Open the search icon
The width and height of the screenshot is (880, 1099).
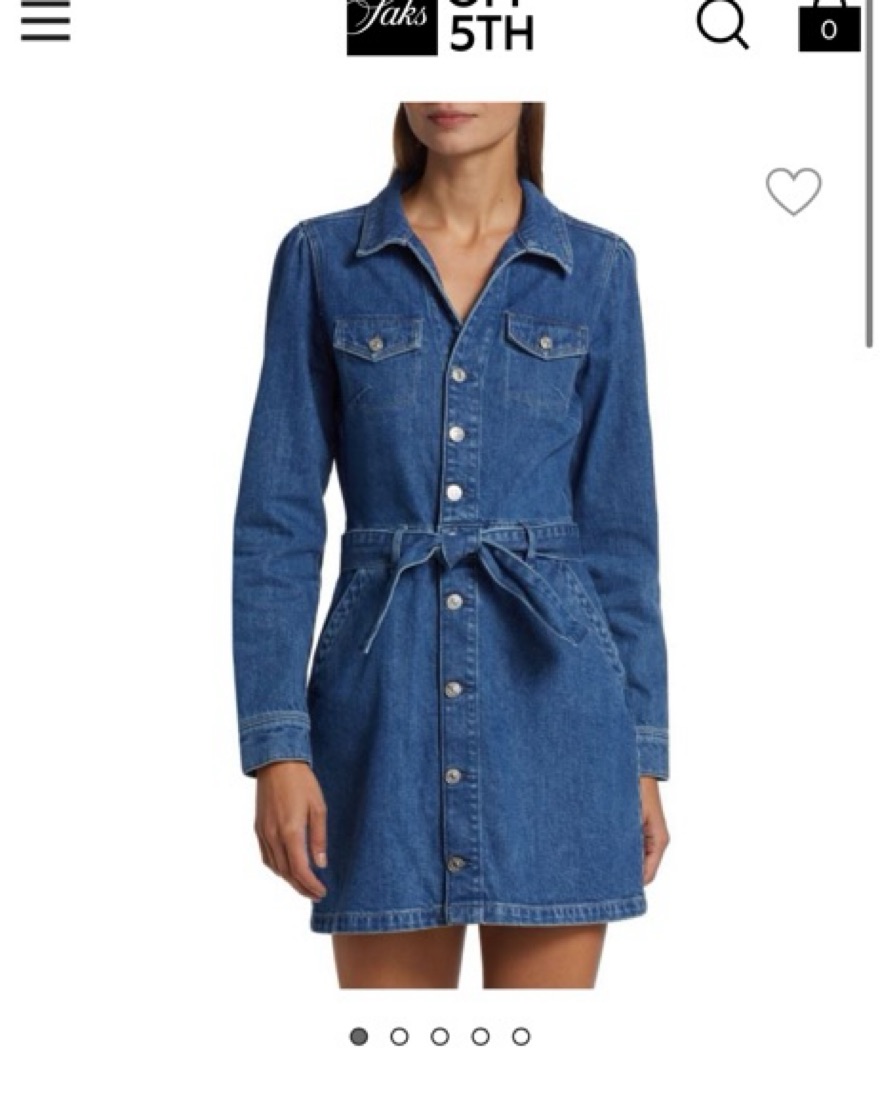pos(722,23)
